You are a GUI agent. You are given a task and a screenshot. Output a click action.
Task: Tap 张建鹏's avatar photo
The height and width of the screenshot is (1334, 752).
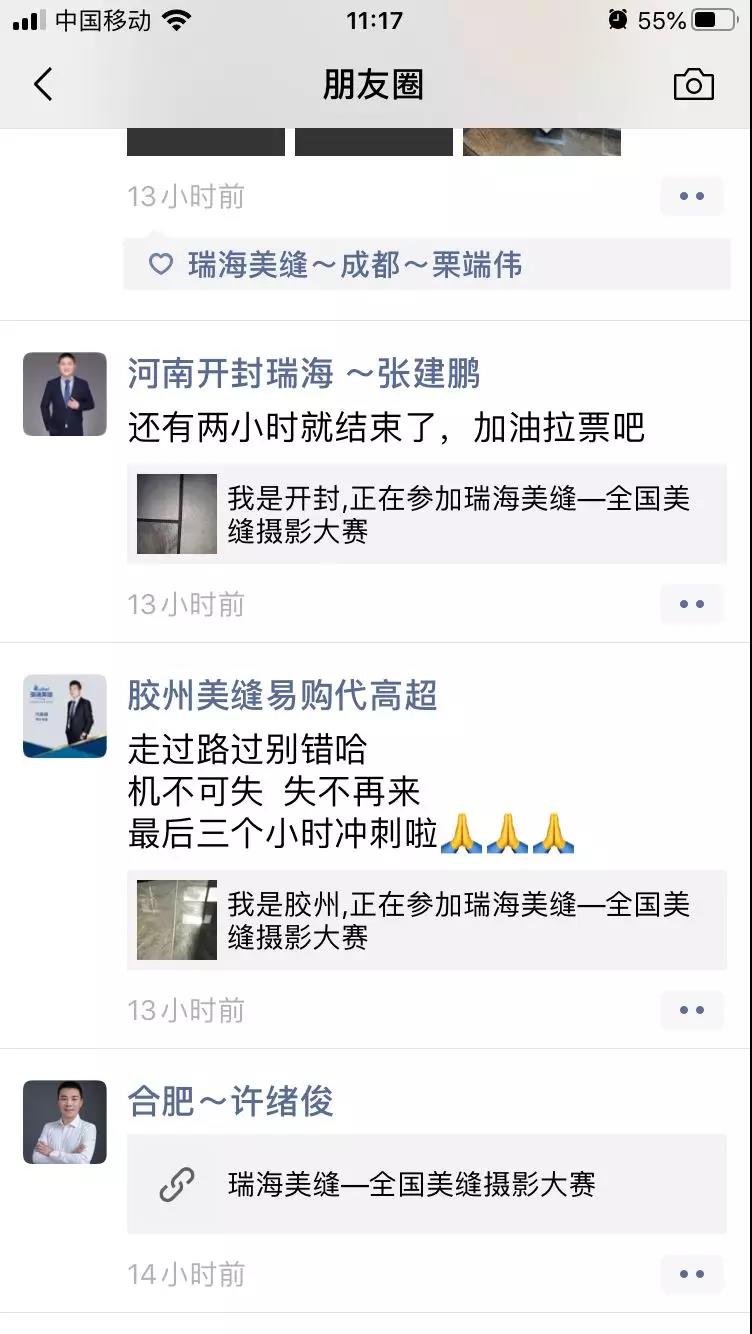(65, 394)
